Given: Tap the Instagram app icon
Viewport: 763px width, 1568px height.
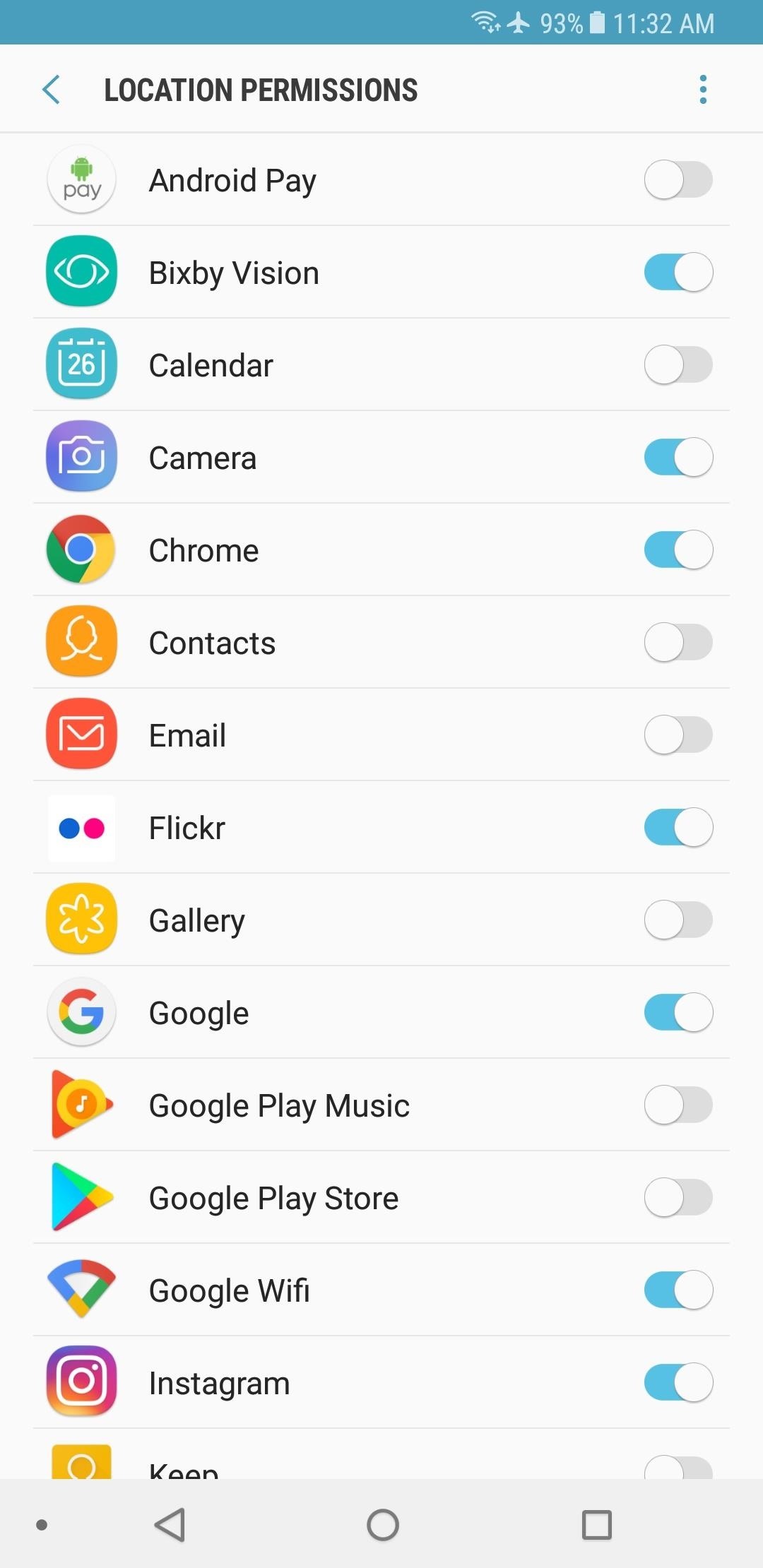Looking at the screenshot, I should (x=81, y=1382).
